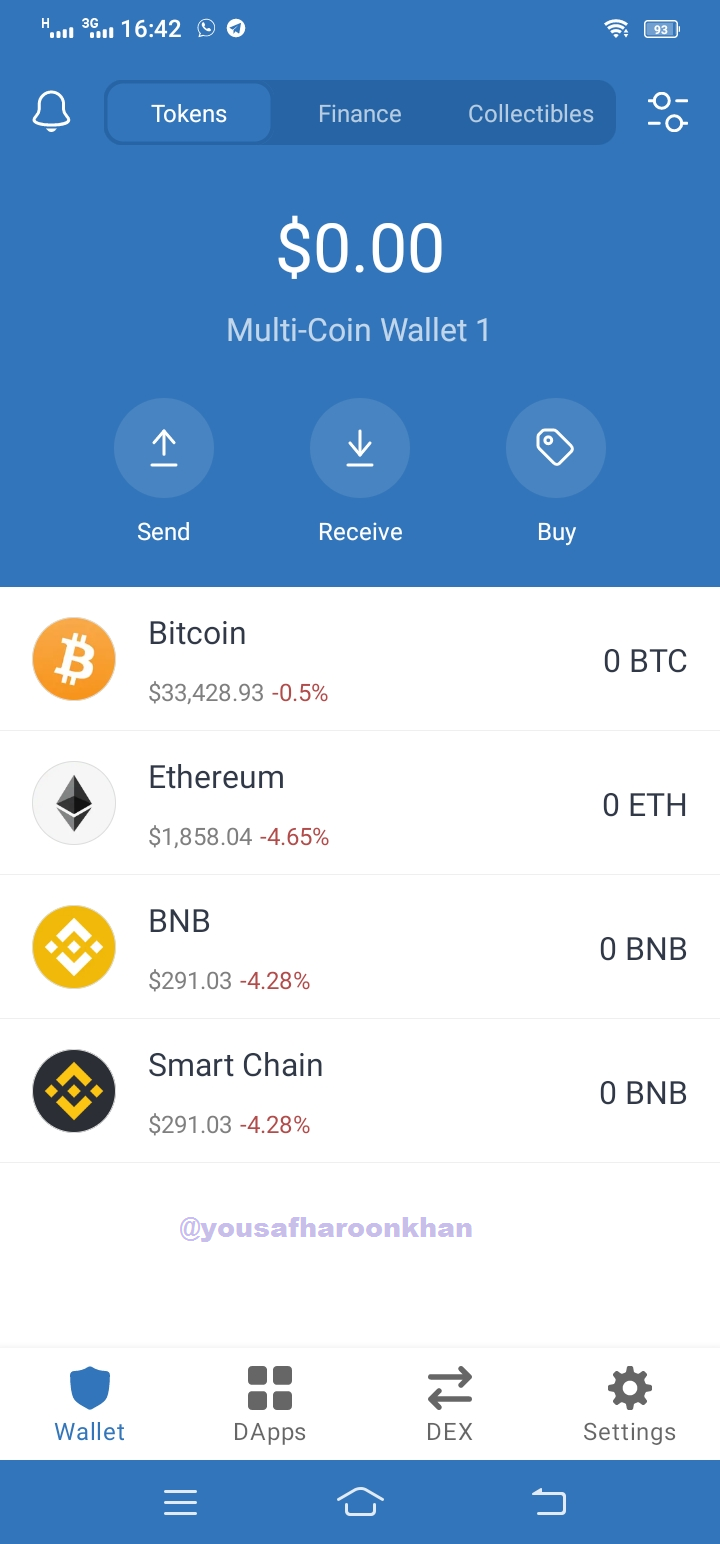Viewport: 720px width, 1544px height.
Task: Switch to the Collectibles tab
Action: (x=531, y=113)
